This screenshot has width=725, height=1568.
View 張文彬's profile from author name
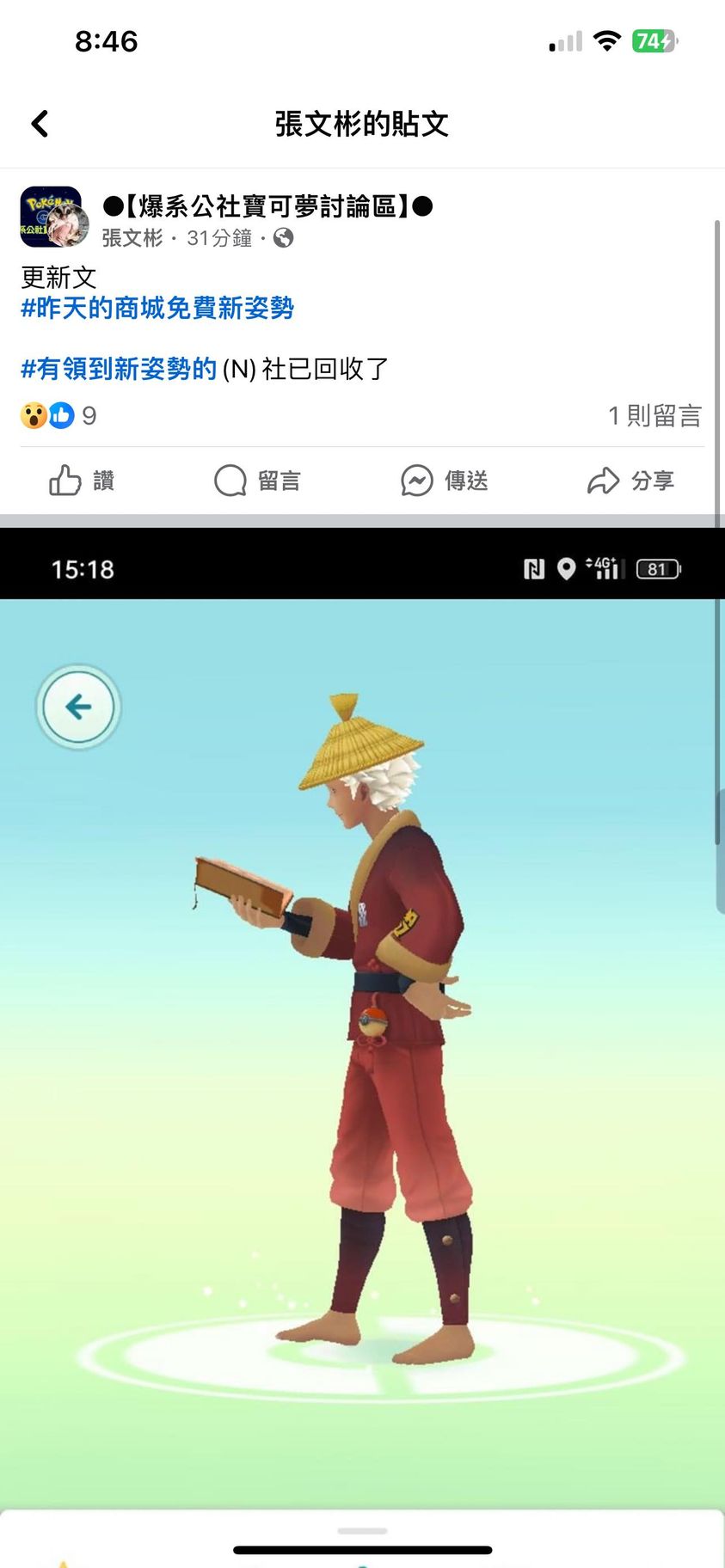132,238
